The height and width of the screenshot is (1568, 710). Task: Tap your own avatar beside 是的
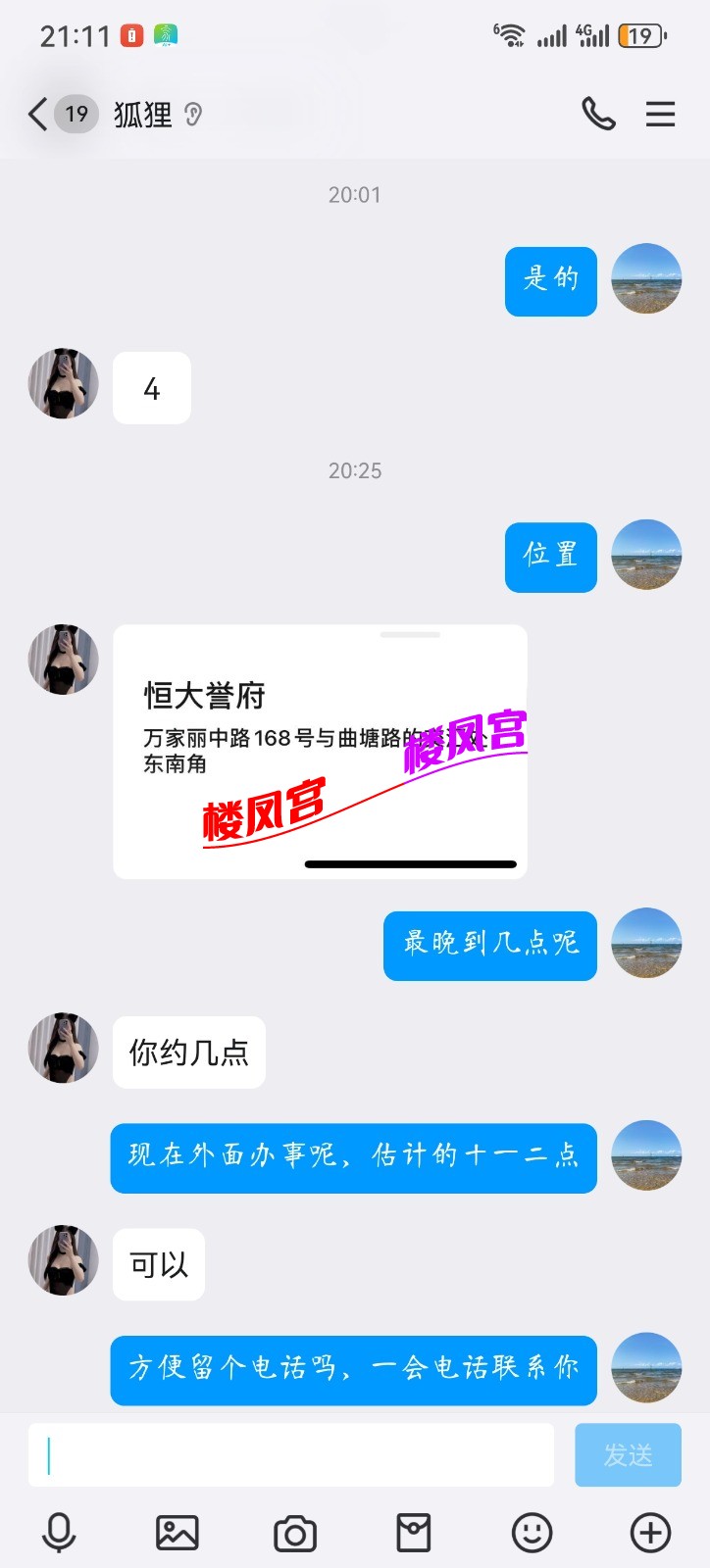tap(646, 280)
